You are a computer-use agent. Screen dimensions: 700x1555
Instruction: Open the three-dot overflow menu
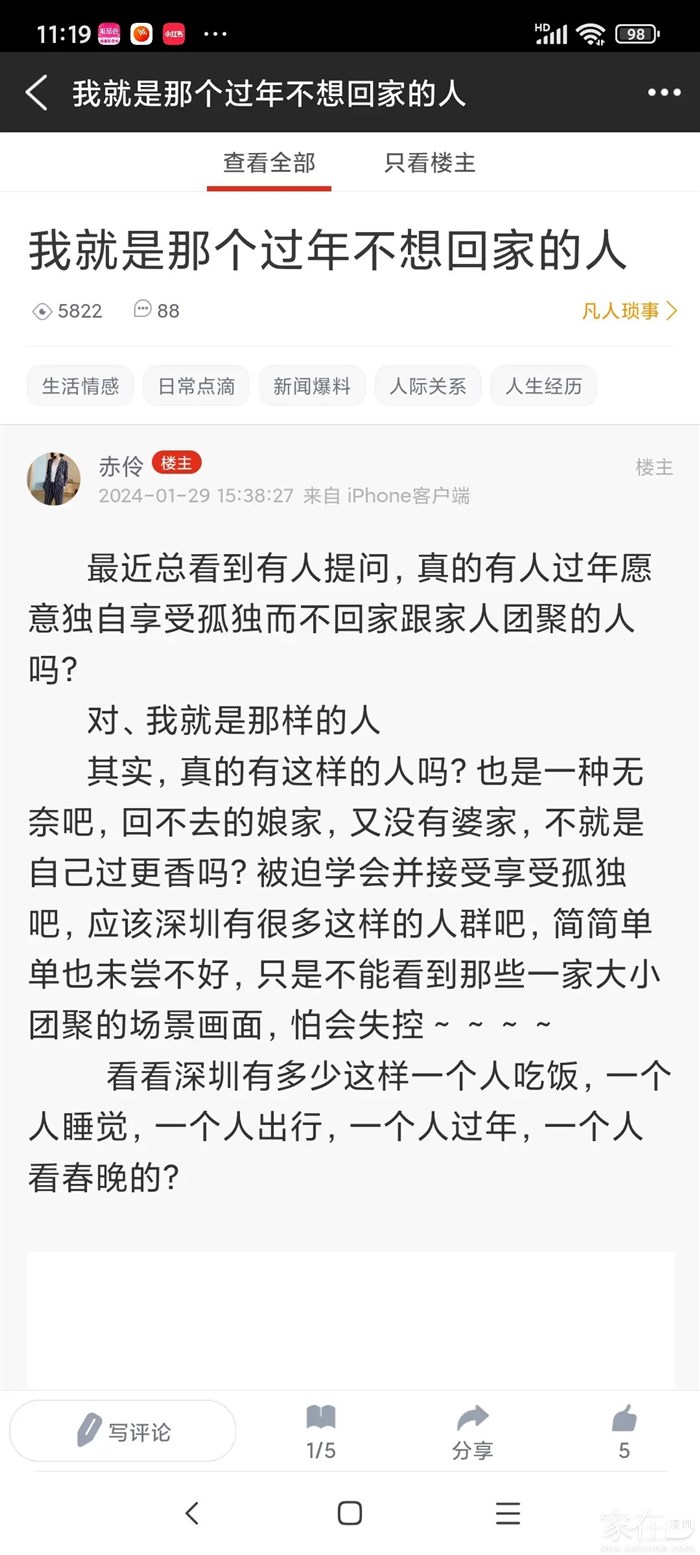click(663, 93)
